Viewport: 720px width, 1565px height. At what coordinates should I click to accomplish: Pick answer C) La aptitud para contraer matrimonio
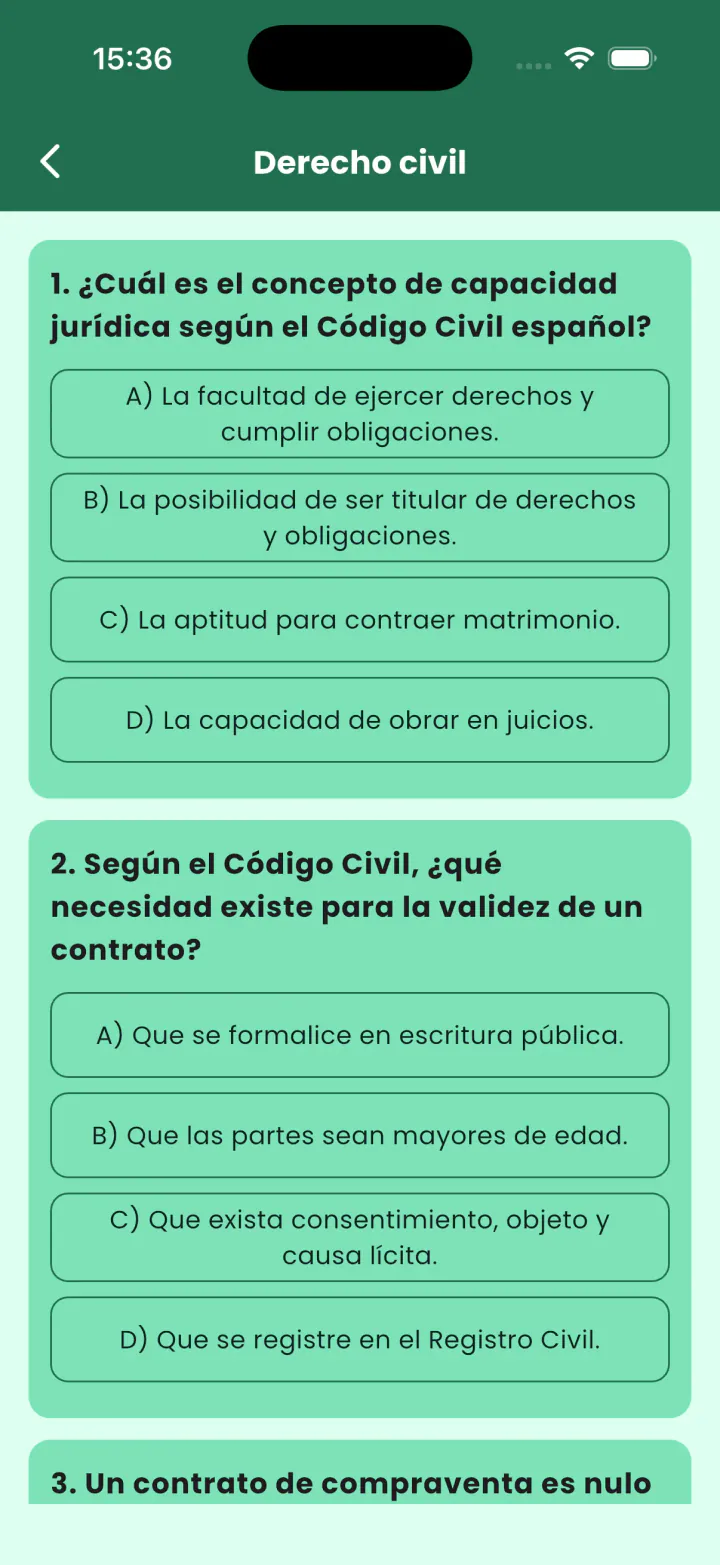(x=360, y=620)
